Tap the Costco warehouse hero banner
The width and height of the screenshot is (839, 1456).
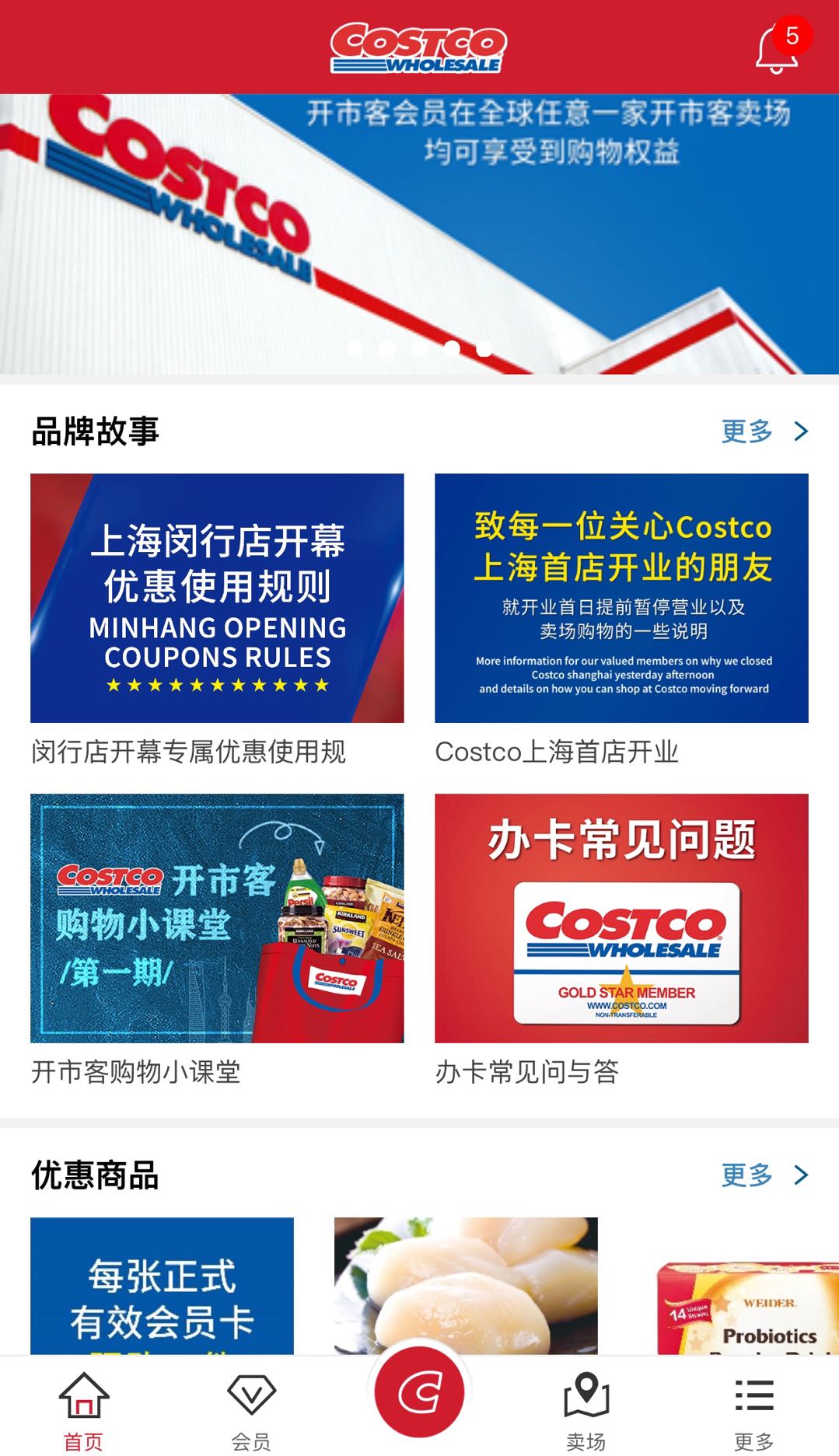point(419,233)
